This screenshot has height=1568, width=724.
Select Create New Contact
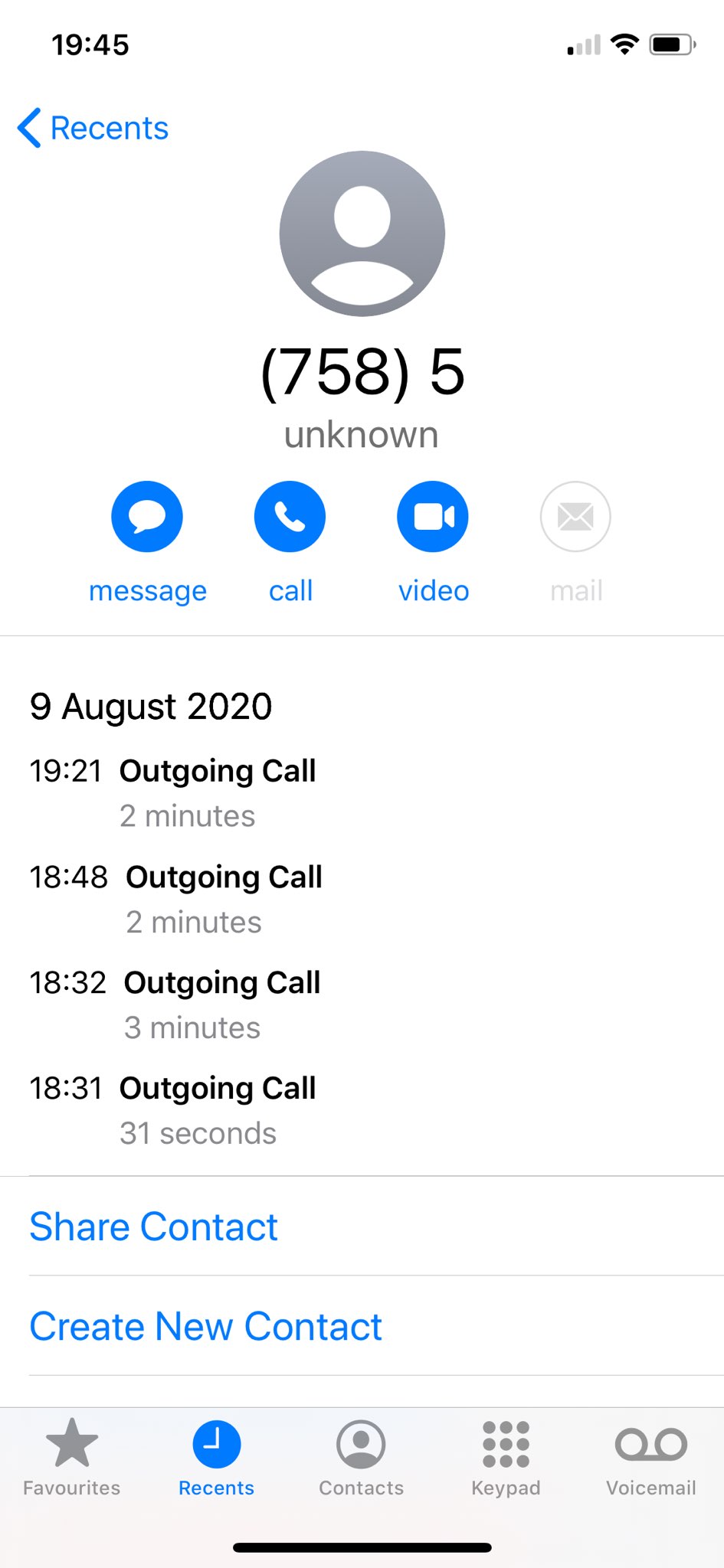(x=205, y=1326)
